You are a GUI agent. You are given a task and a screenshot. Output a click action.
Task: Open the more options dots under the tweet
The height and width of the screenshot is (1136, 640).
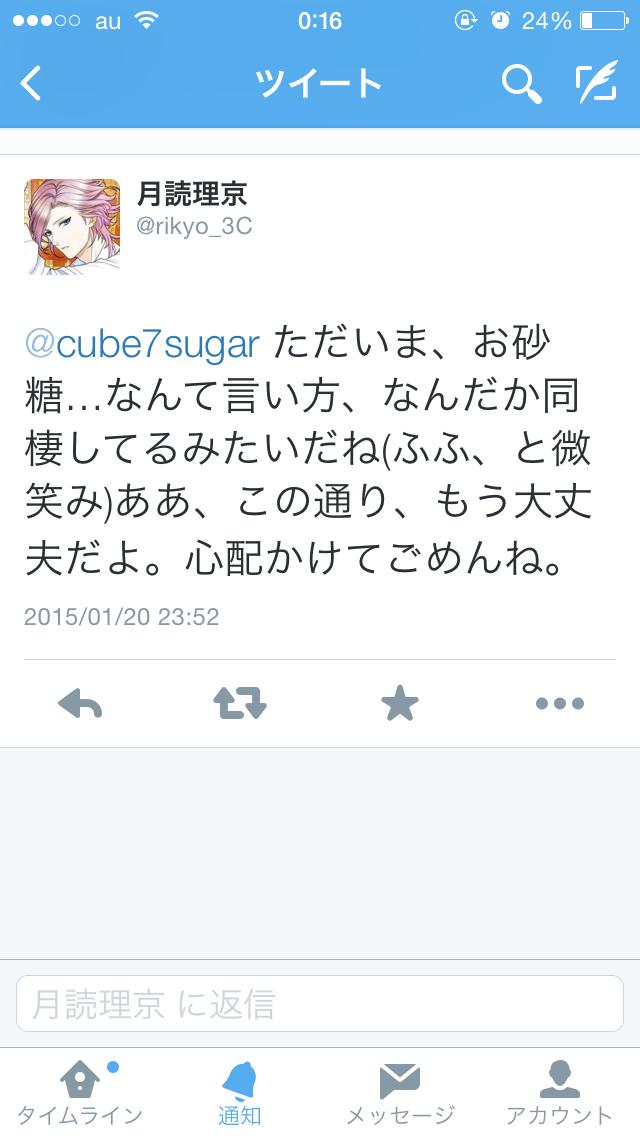click(559, 703)
